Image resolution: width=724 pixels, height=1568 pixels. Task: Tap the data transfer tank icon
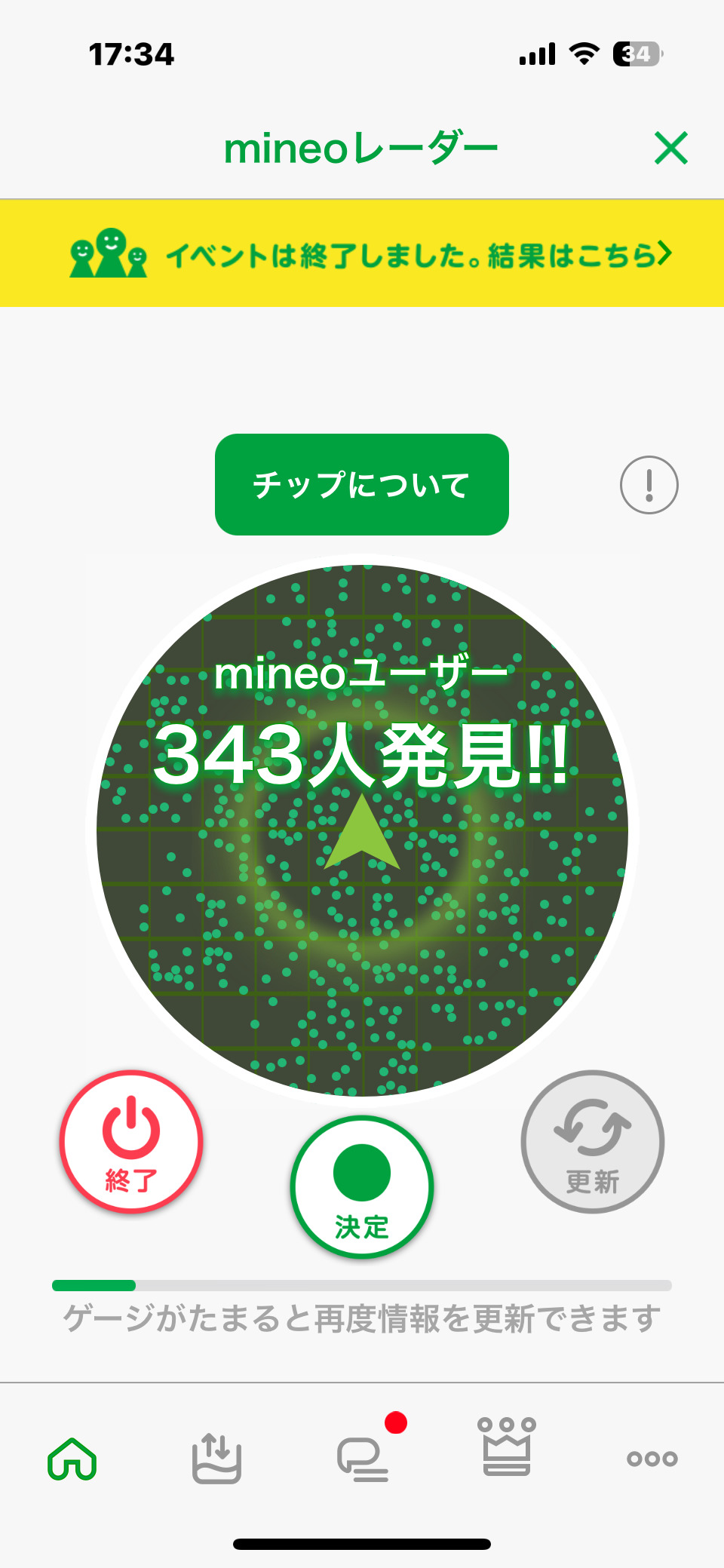[216, 1457]
